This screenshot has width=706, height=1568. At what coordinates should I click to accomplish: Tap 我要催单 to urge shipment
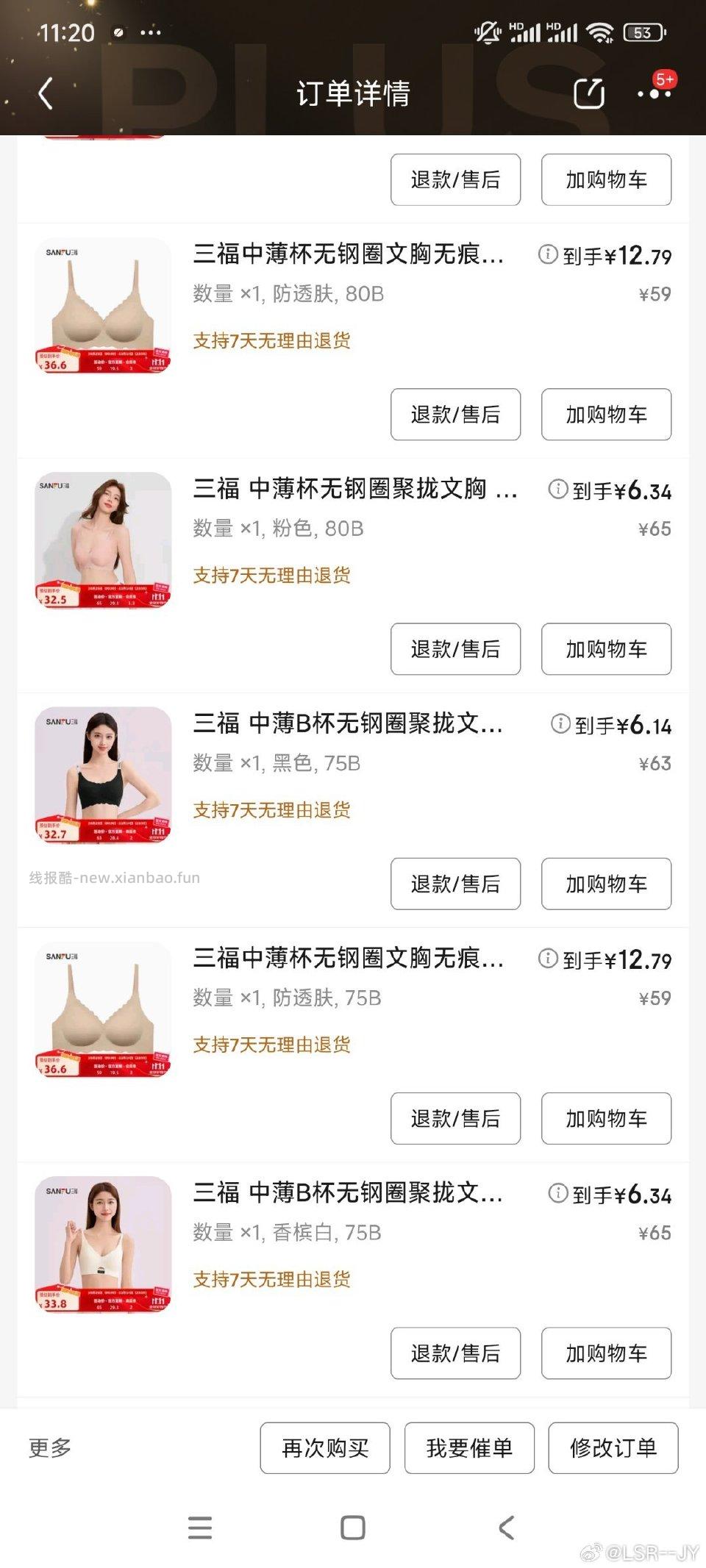(x=468, y=1447)
